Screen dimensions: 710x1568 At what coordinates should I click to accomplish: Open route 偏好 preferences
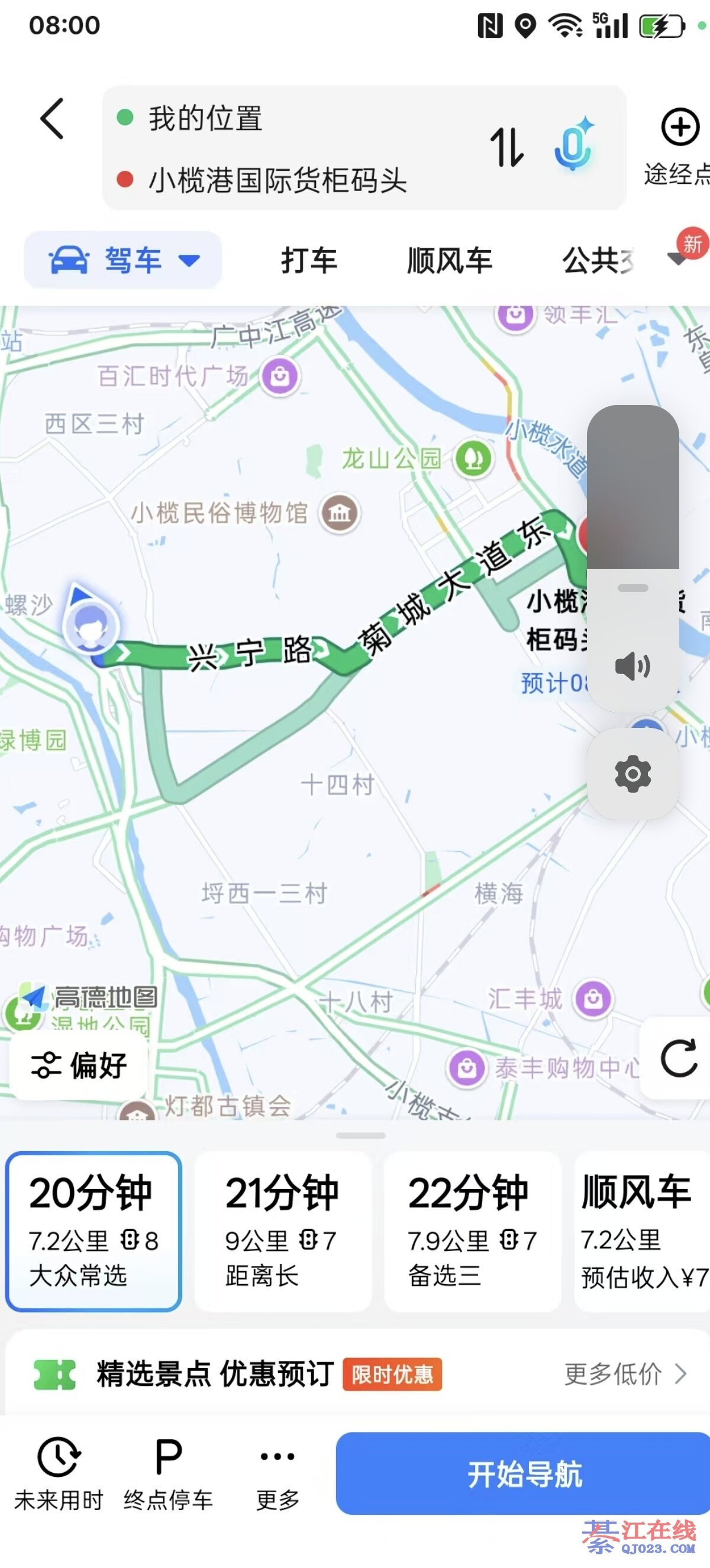(x=79, y=1065)
